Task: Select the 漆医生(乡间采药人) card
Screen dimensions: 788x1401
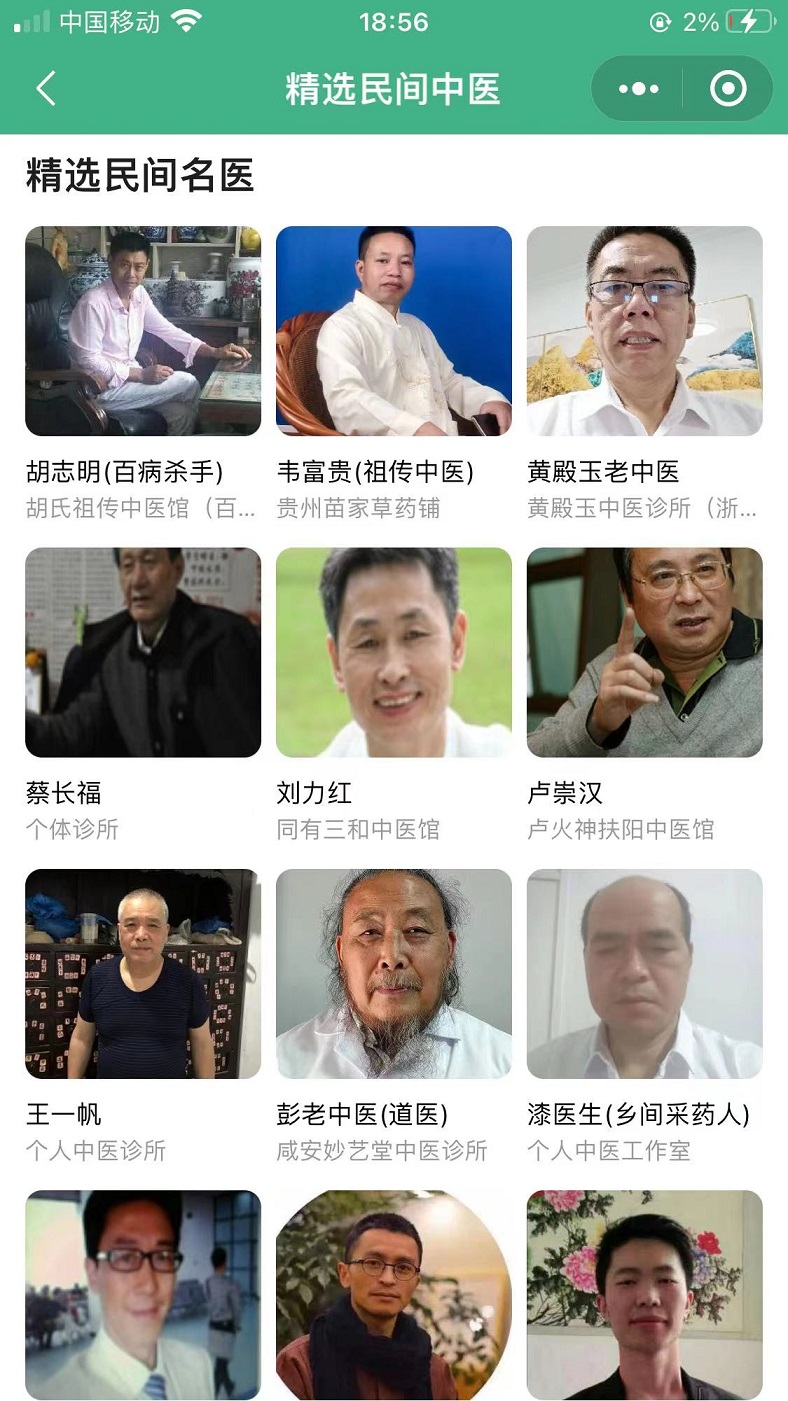Action: click(x=645, y=973)
